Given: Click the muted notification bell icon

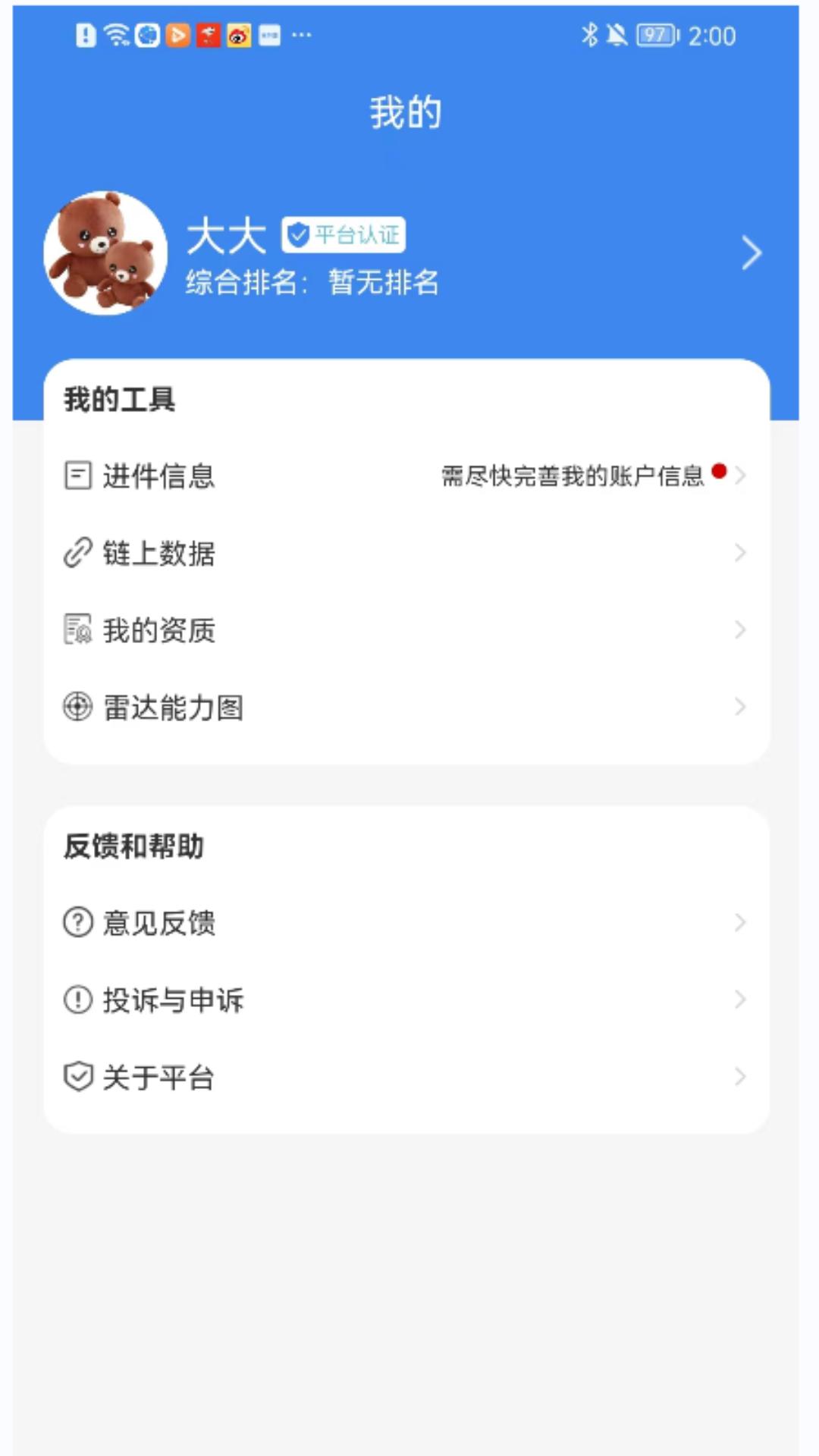Looking at the screenshot, I should pyautogui.click(x=617, y=33).
